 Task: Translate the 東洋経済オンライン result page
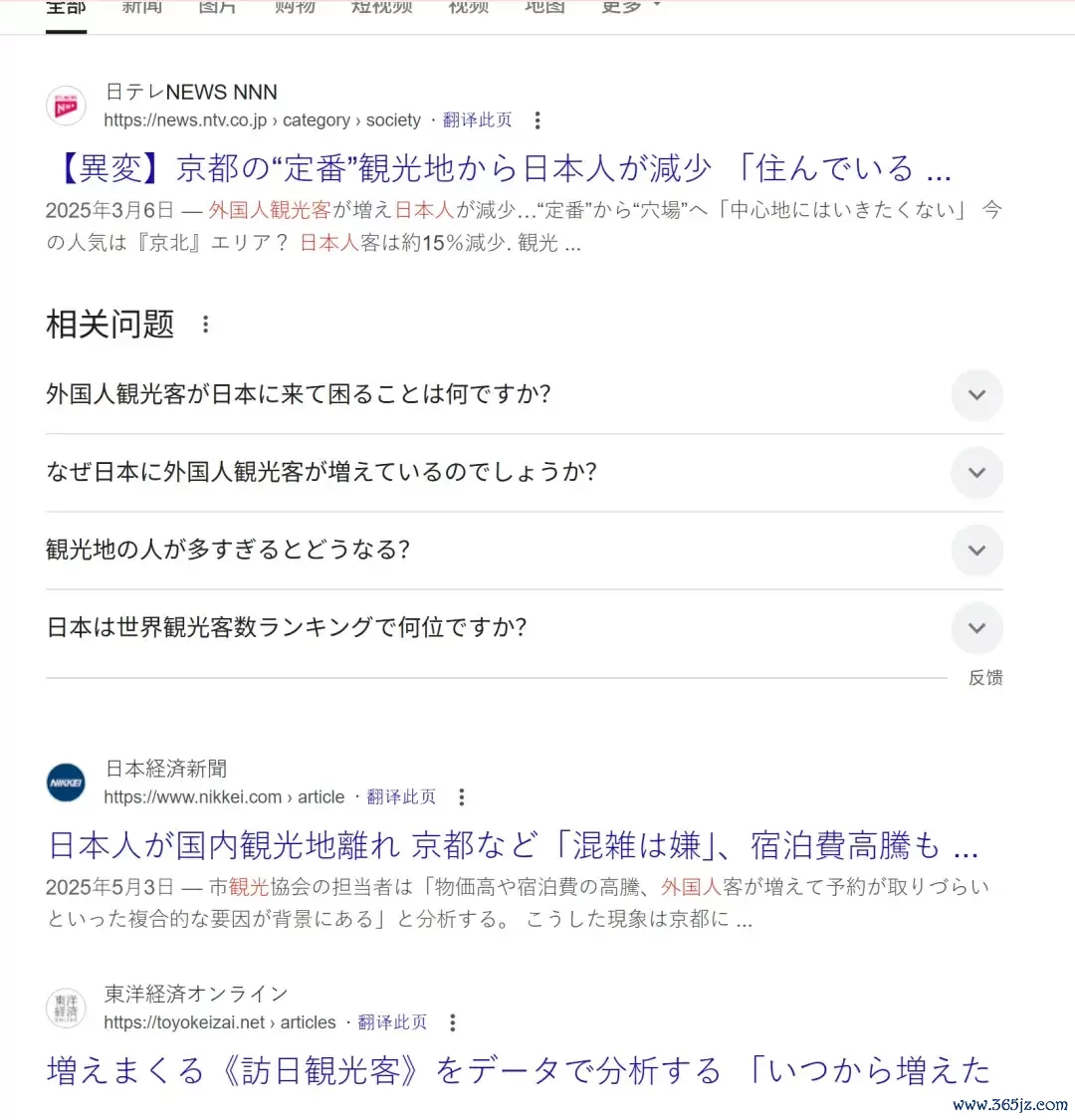click(392, 1022)
